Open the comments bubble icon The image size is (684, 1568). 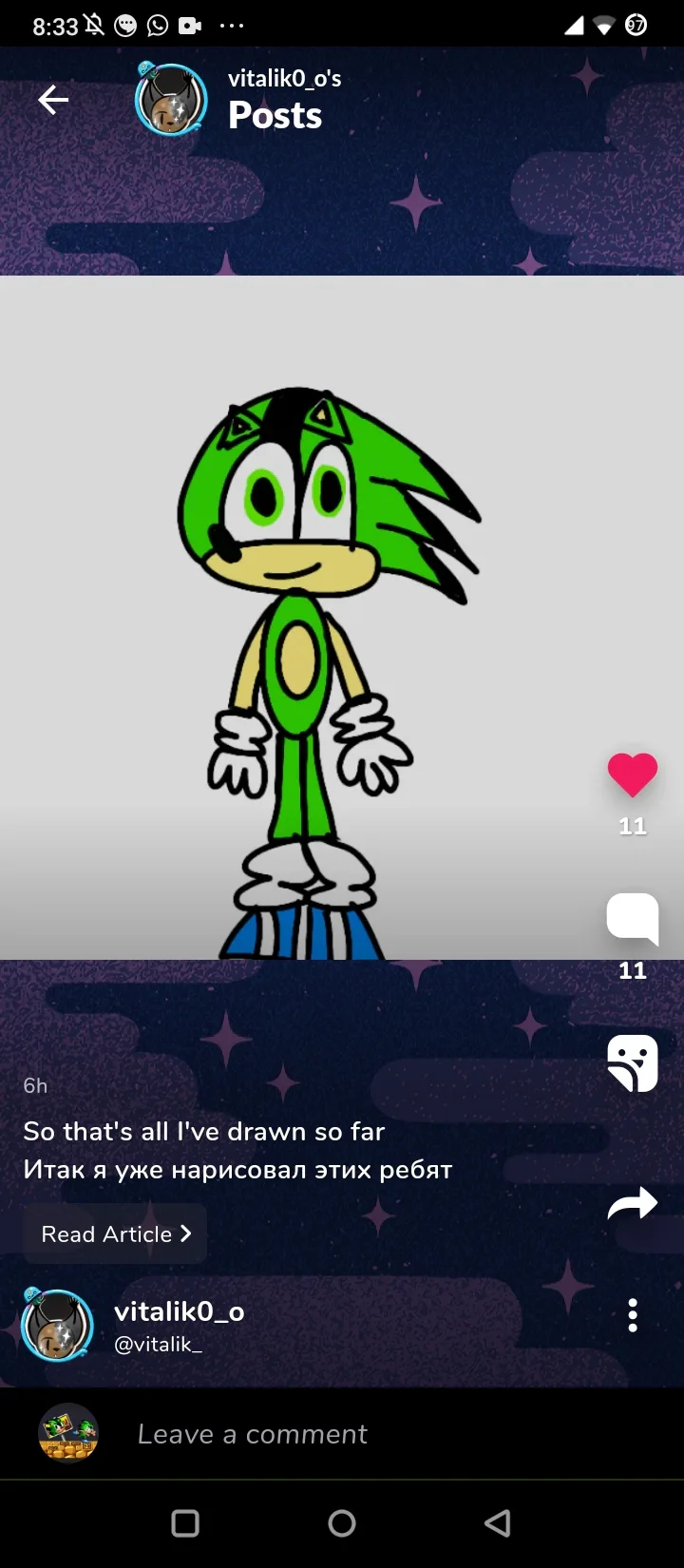633,919
